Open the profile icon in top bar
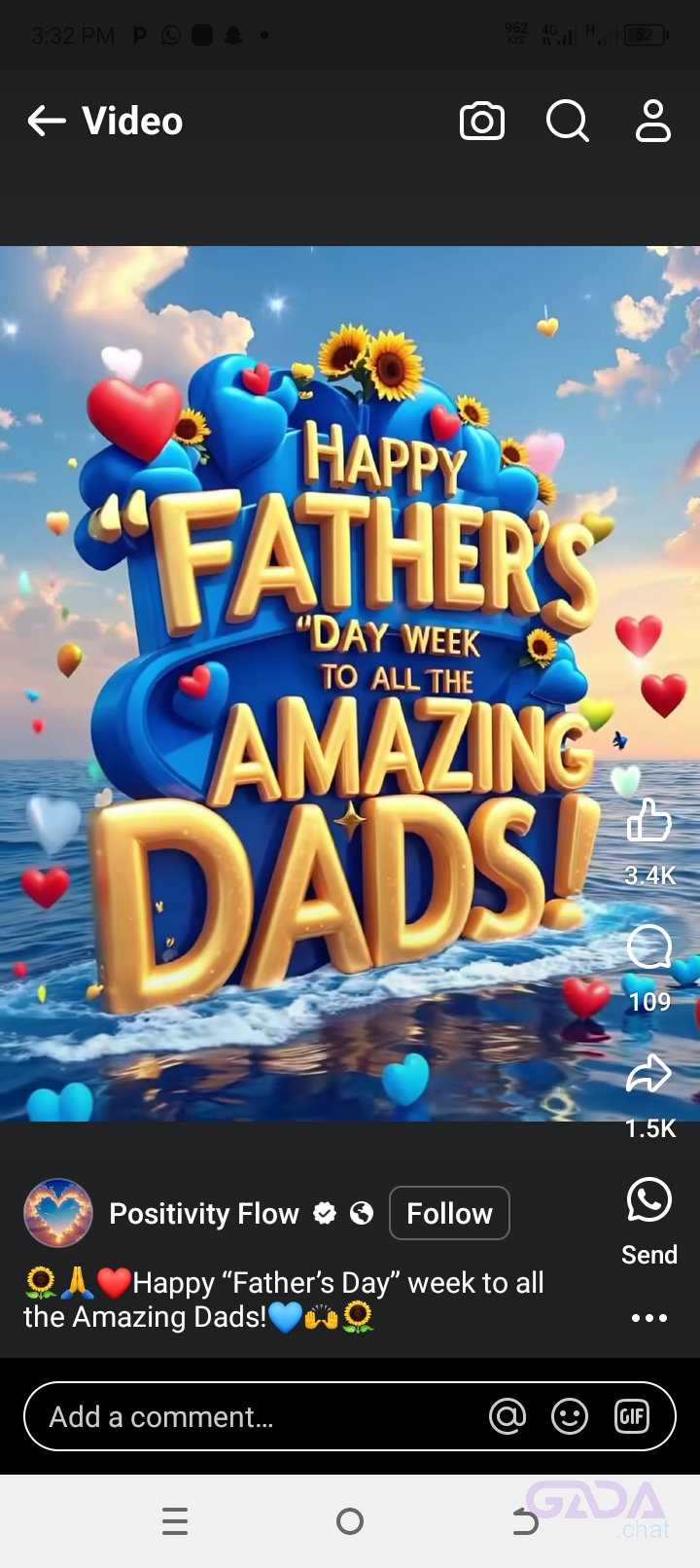This screenshot has width=700, height=1568. pos(652,122)
